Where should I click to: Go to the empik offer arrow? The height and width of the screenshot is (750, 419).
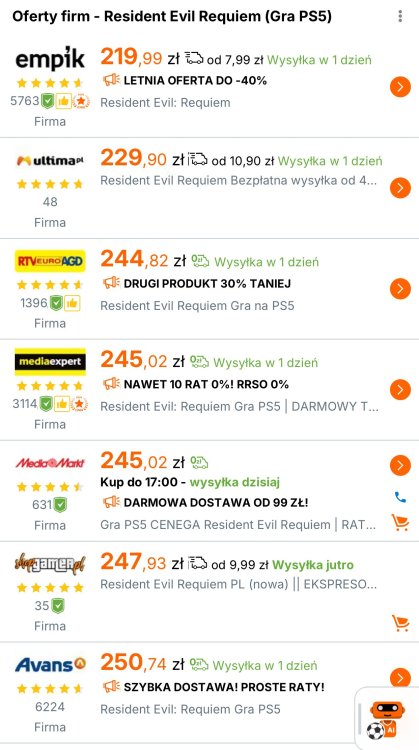coord(400,87)
